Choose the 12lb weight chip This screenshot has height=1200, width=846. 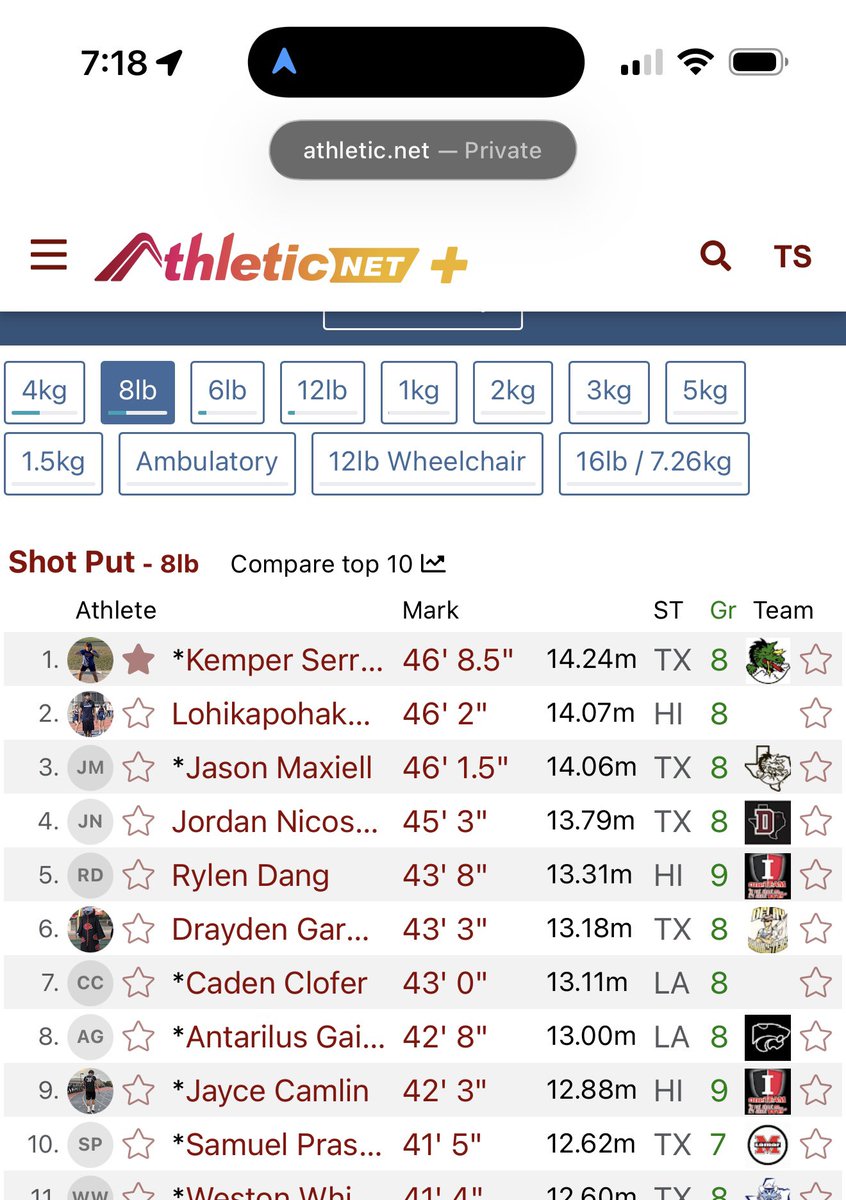pos(322,391)
